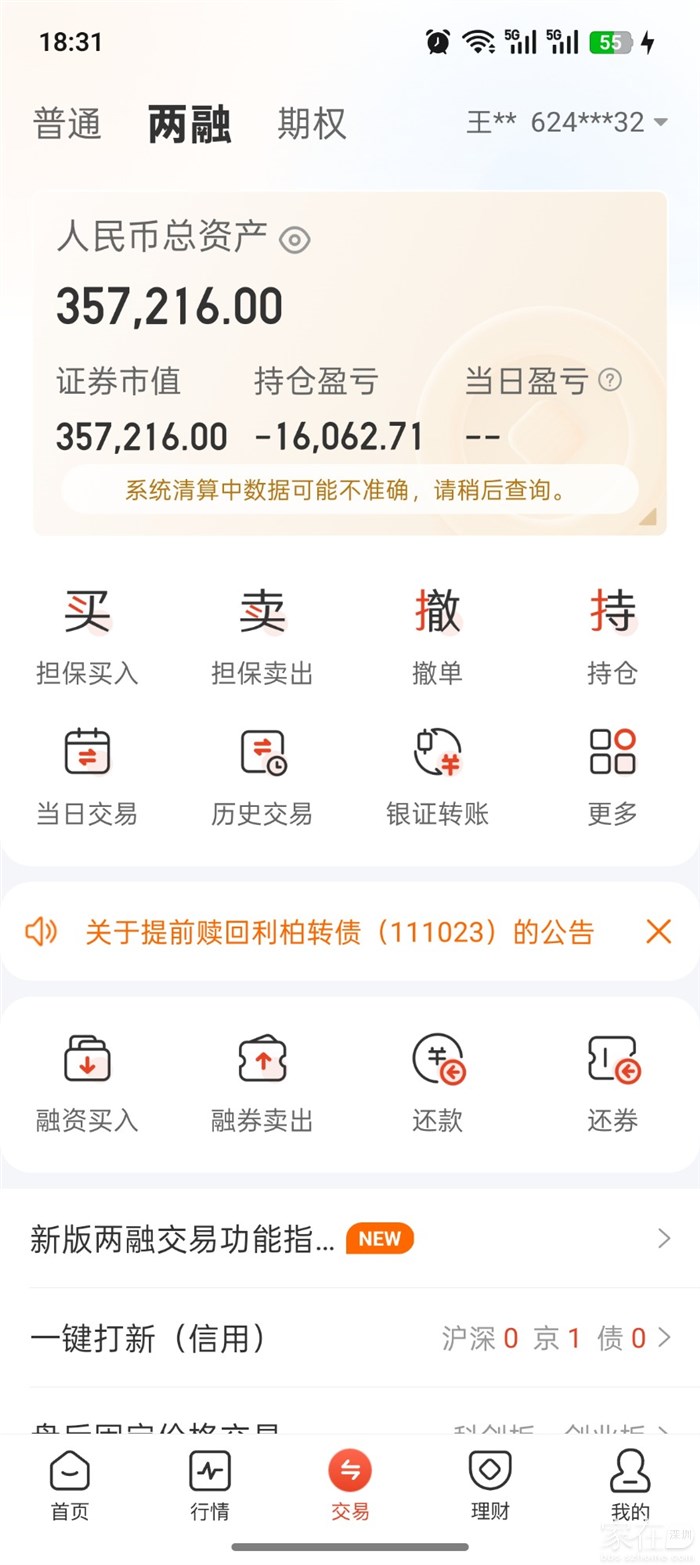700x1565 pixels.
Task: Open 当日交易 records
Action: tap(87, 778)
